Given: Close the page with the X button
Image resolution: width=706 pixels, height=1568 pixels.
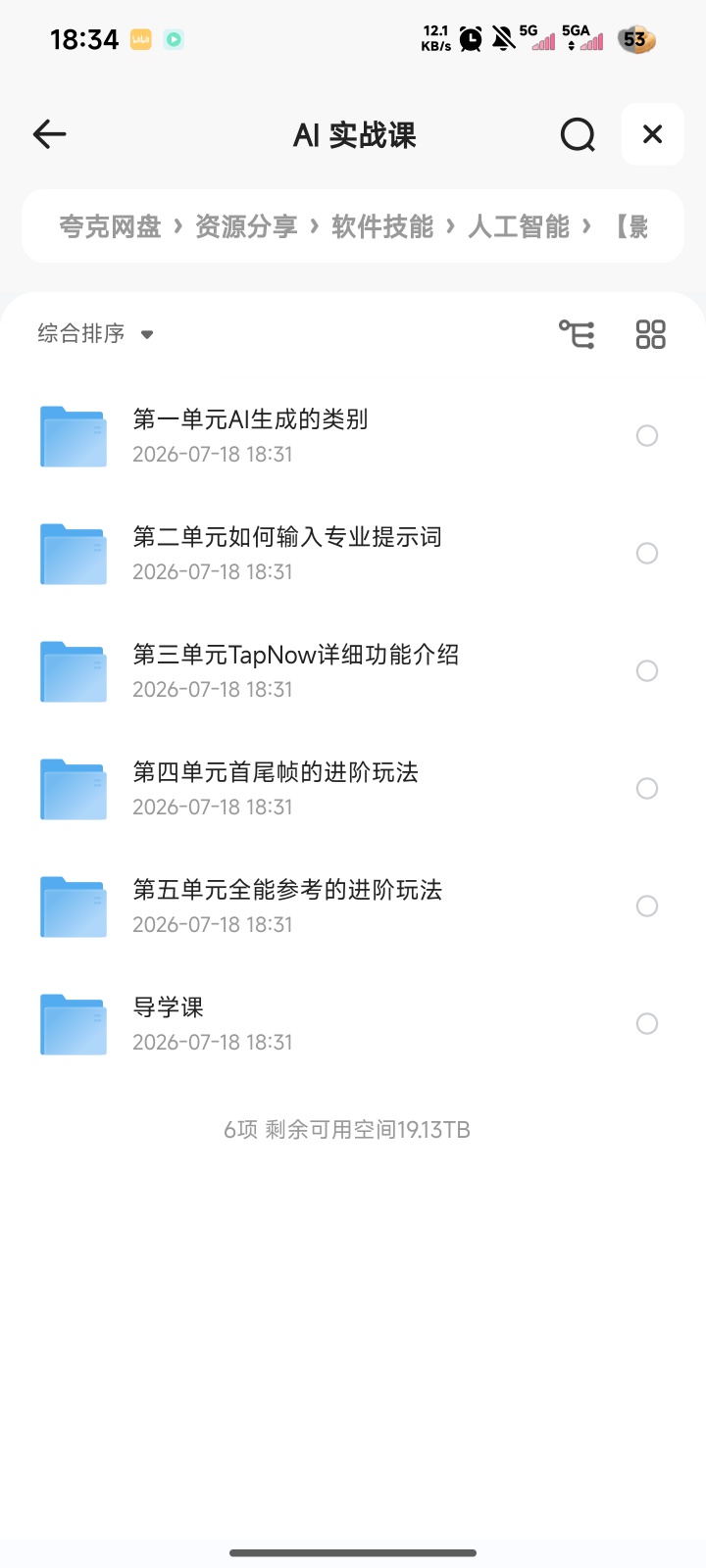Looking at the screenshot, I should point(652,134).
